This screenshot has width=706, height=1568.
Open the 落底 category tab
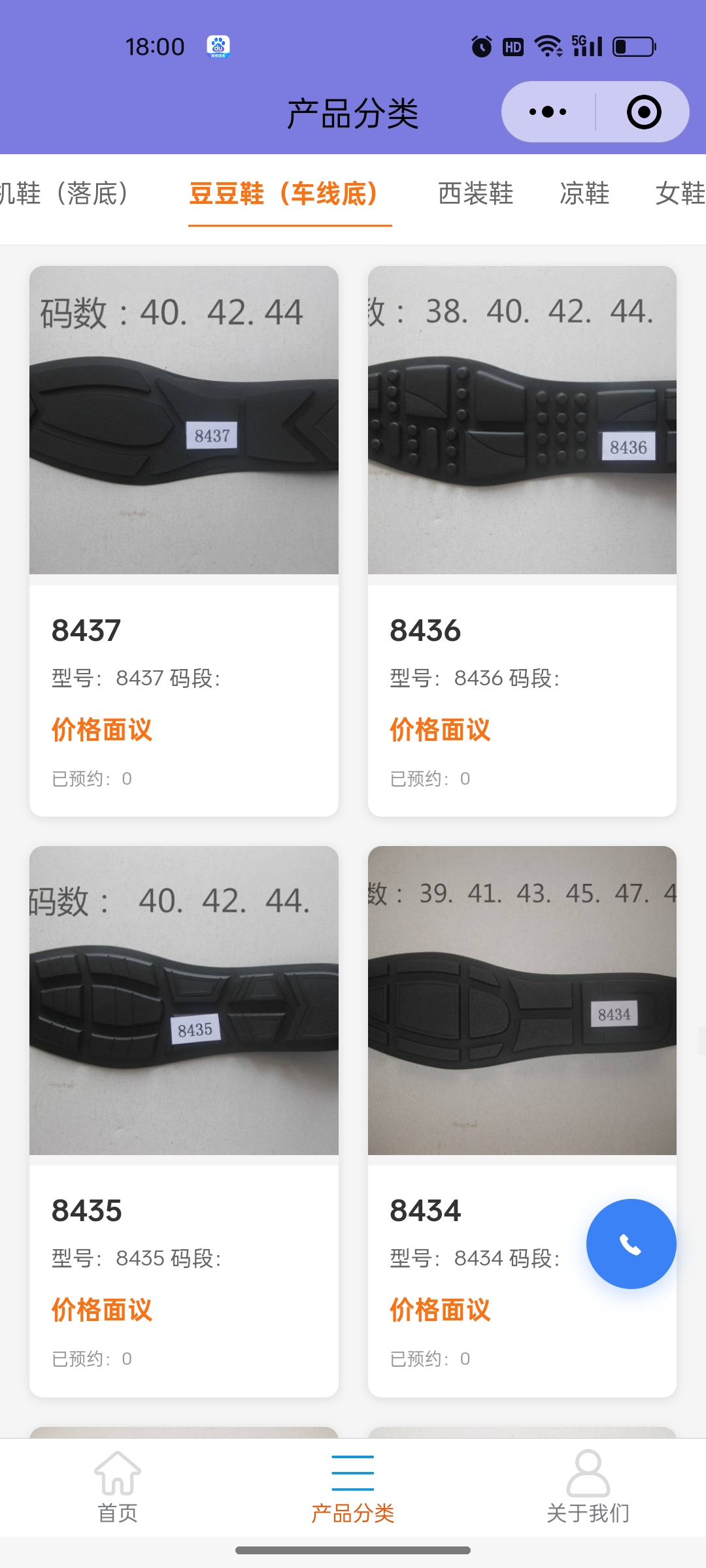(x=65, y=193)
